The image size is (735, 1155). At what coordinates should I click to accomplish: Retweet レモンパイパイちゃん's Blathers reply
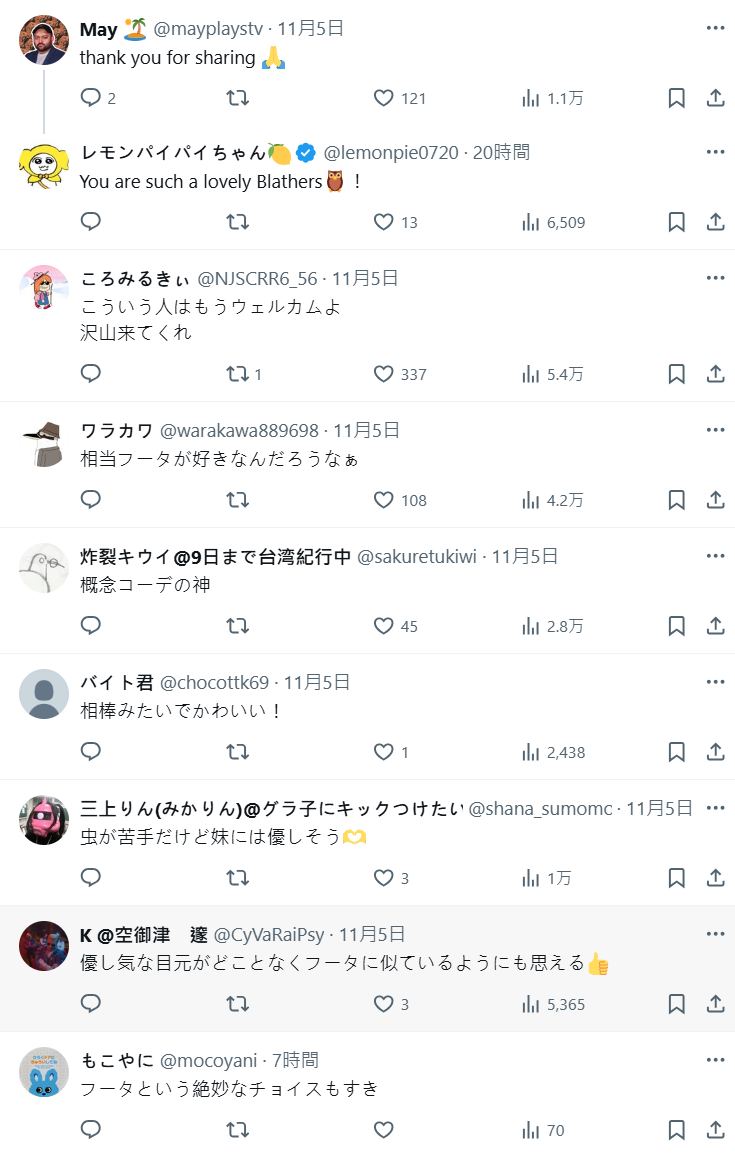click(x=237, y=222)
